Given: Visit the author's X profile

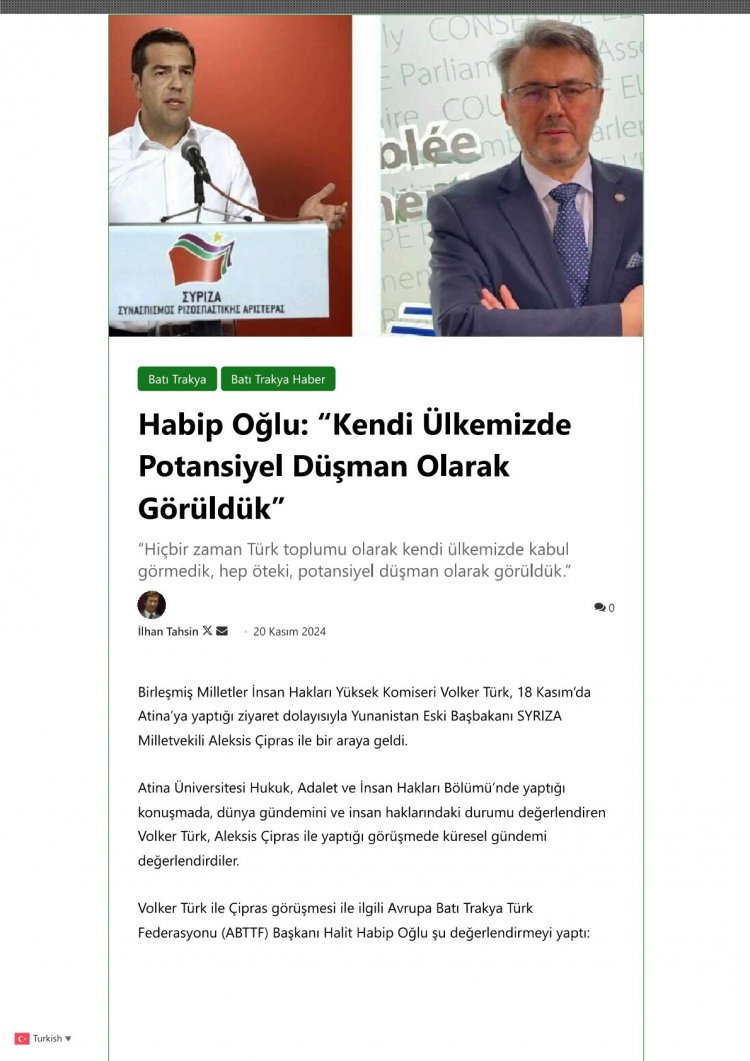Looking at the screenshot, I should point(207,631).
